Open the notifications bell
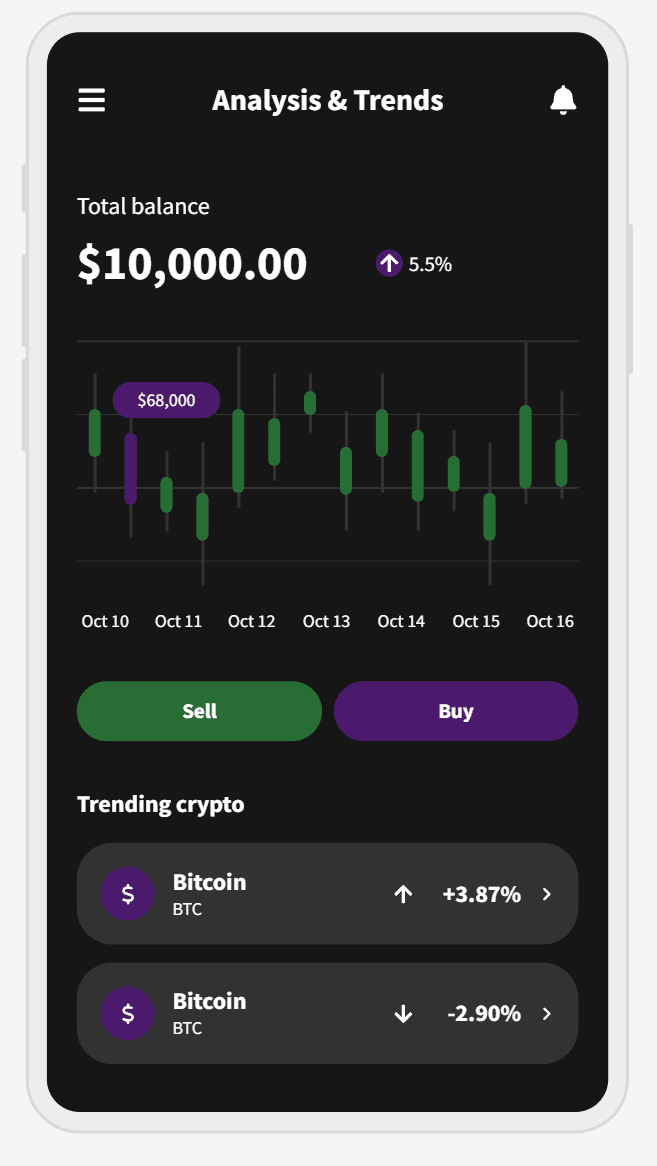Screen dimensions: 657x1166 click(563, 100)
